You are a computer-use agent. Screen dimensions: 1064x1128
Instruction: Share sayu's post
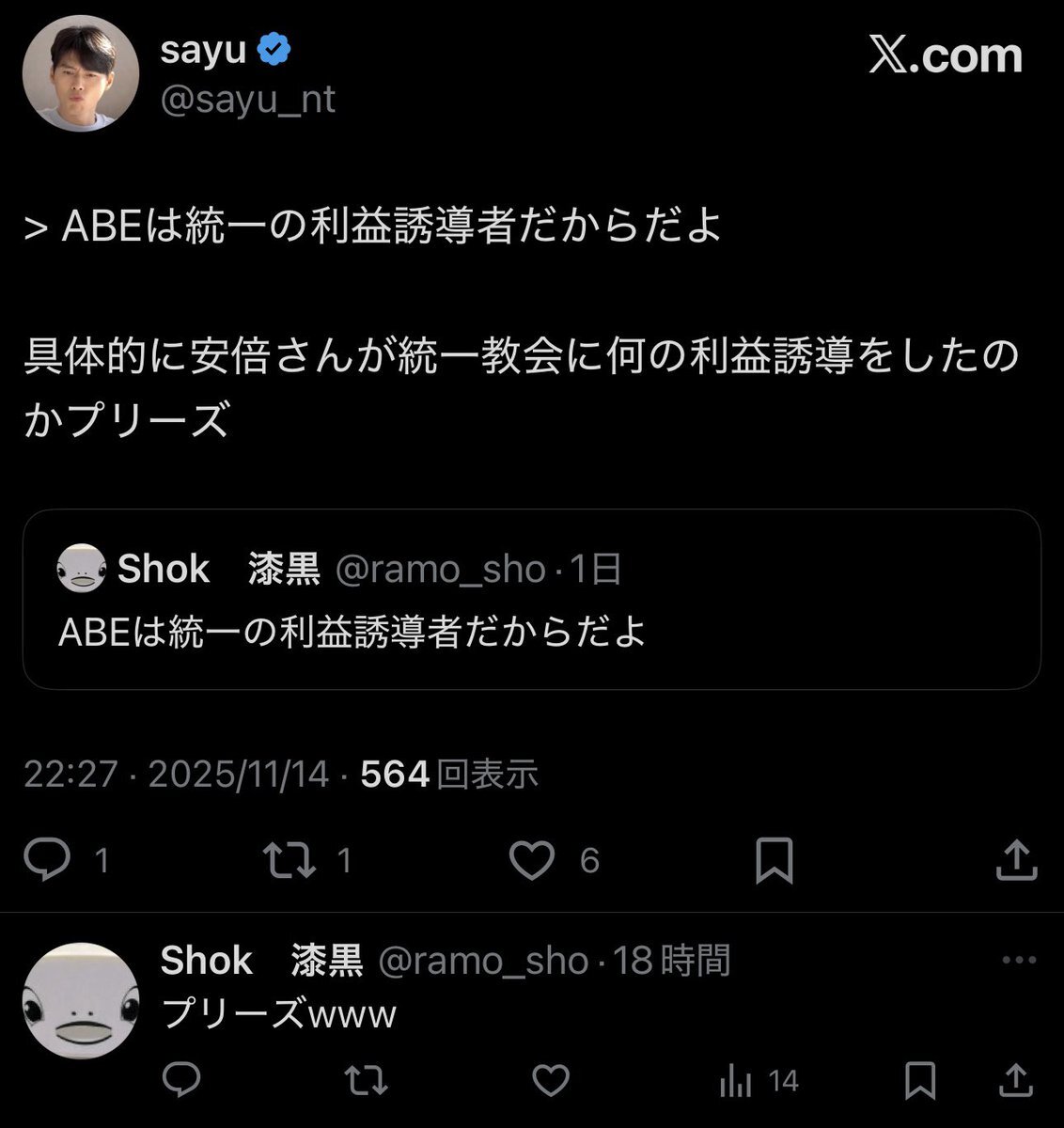click(1016, 859)
